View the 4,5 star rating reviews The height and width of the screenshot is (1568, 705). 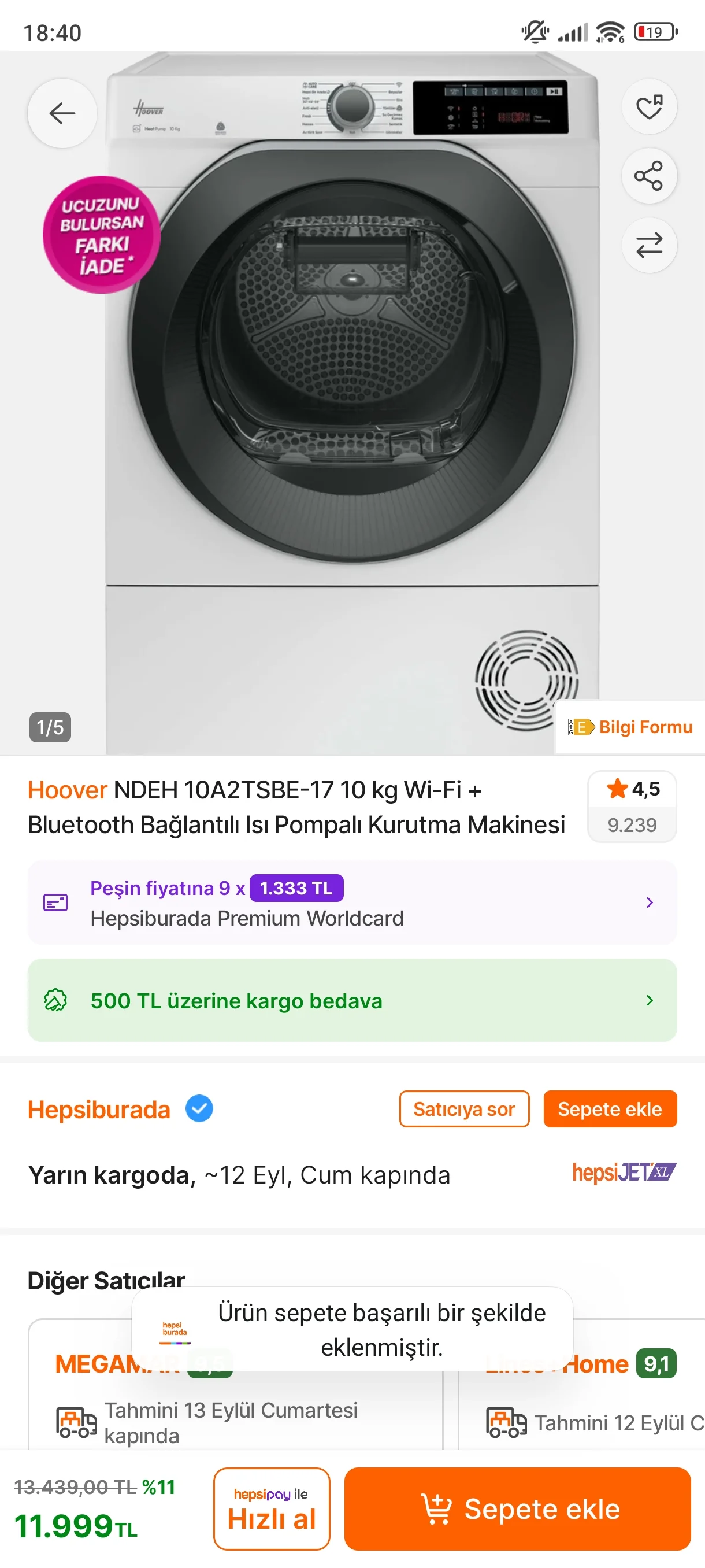coord(632,806)
